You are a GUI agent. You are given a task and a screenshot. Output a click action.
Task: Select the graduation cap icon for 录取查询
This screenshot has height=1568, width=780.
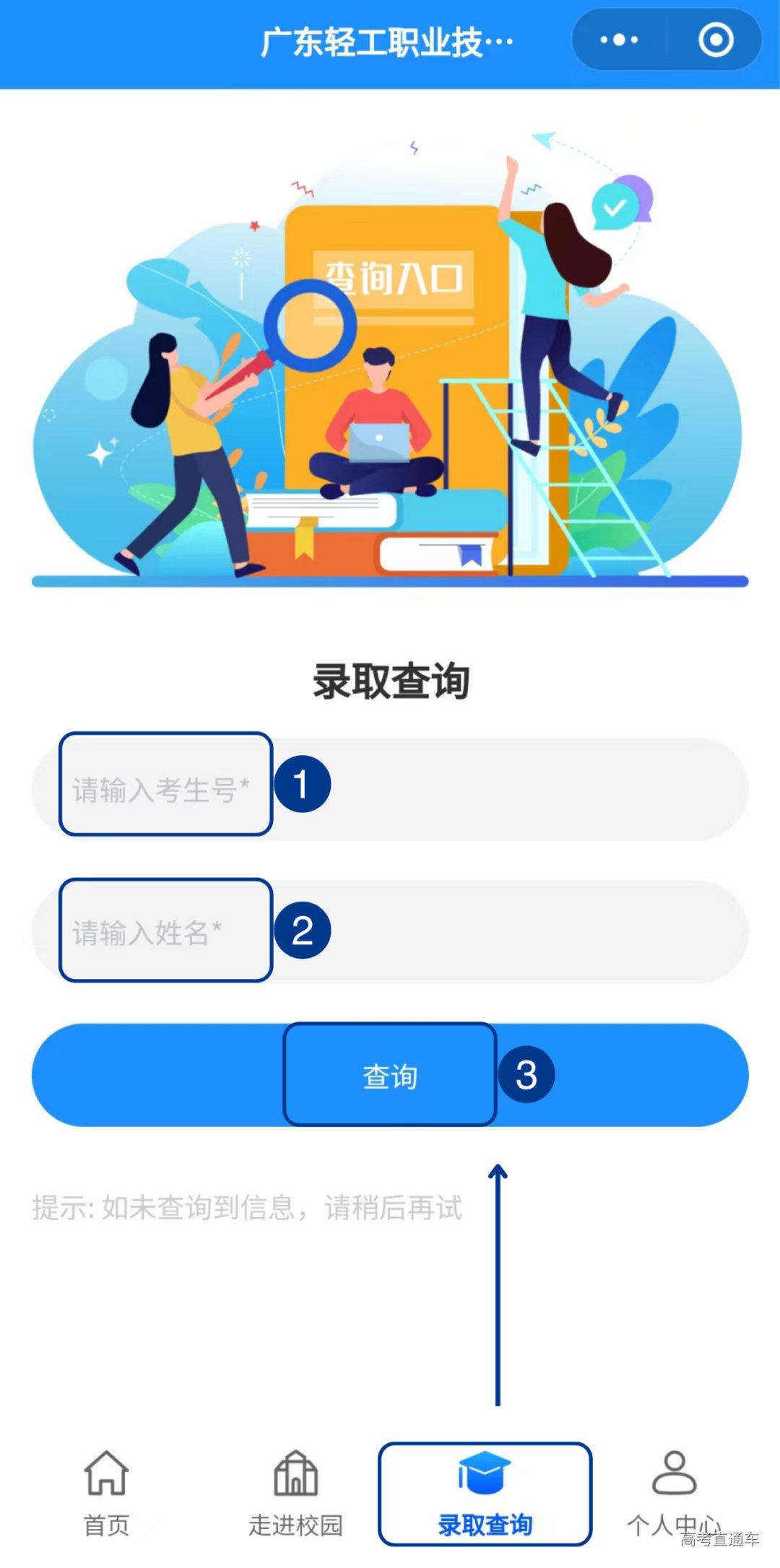click(485, 1473)
